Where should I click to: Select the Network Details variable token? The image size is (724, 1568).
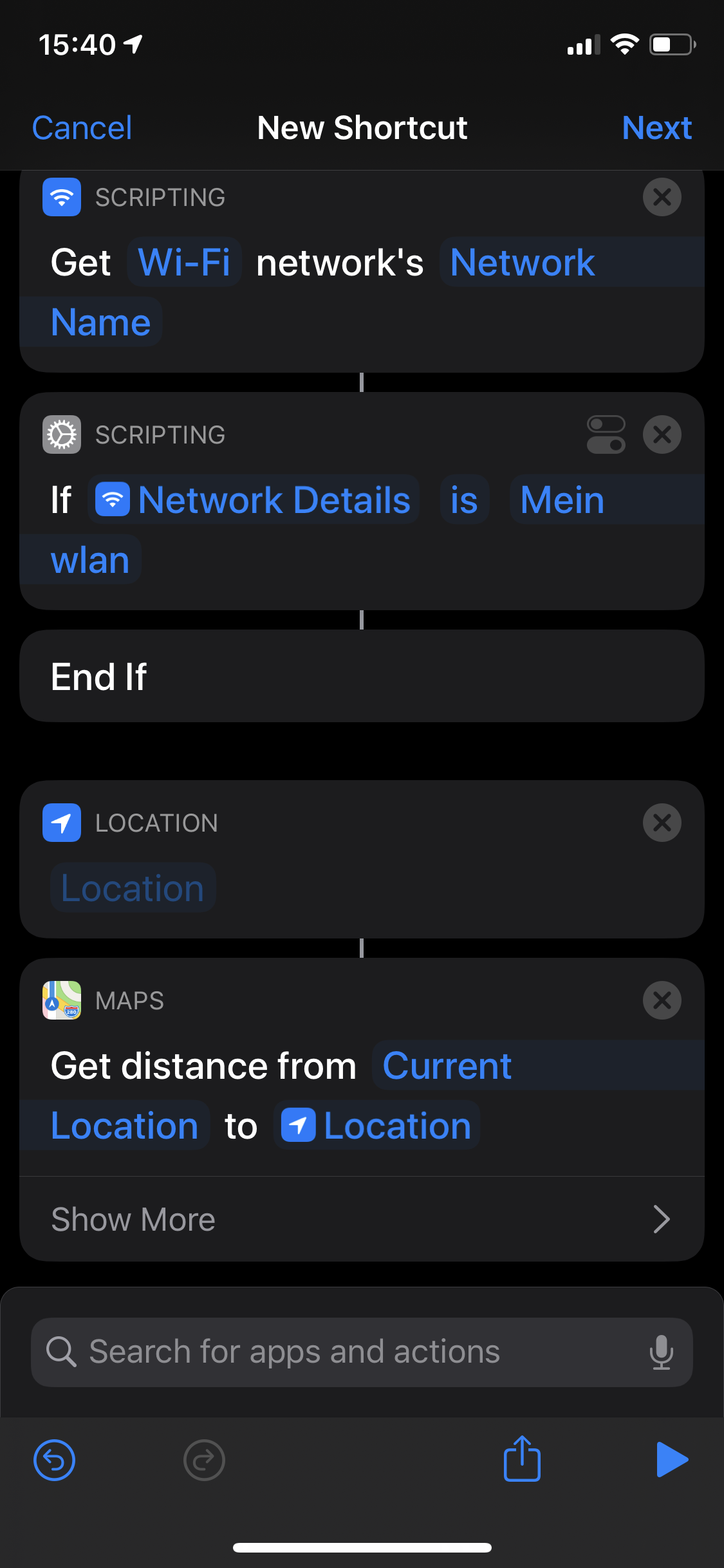tap(254, 500)
